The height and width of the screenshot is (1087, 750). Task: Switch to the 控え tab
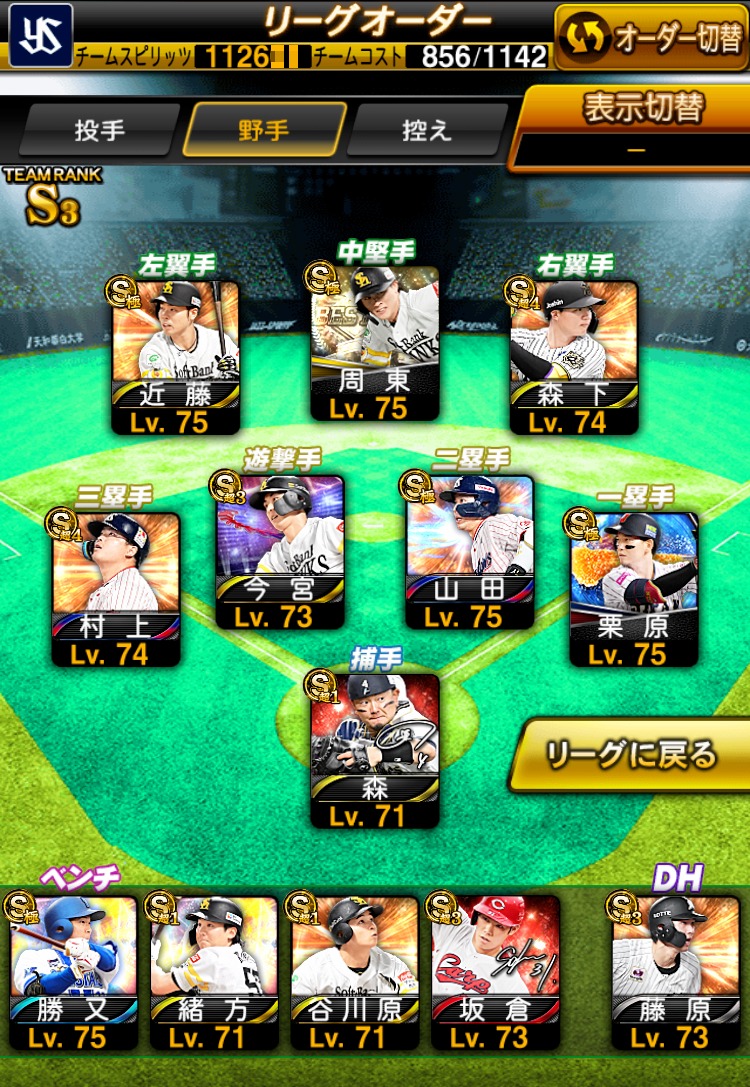pyautogui.click(x=427, y=130)
